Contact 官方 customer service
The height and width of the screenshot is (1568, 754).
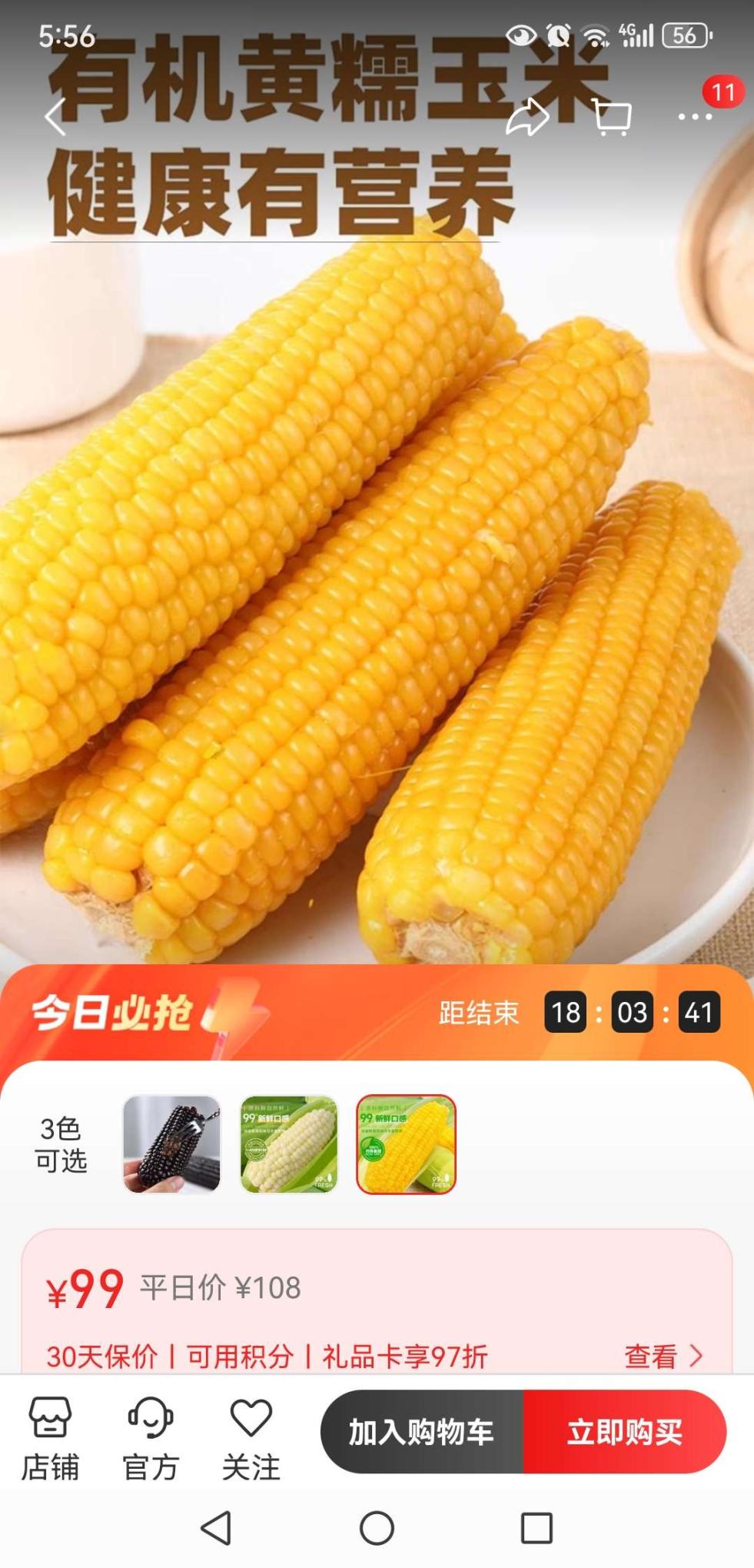(x=151, y=1438)
